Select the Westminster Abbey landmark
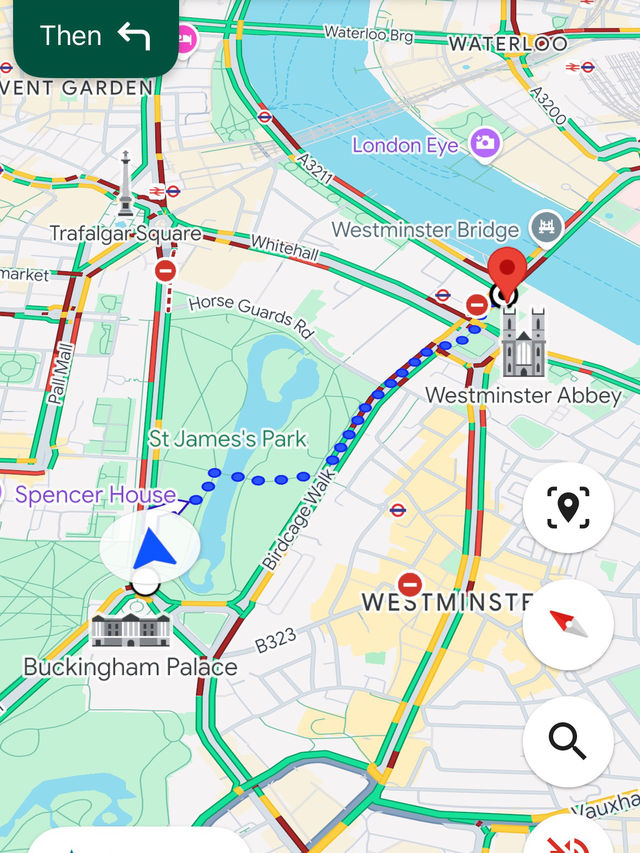640x853 pixels. click(x=523, y=342)
